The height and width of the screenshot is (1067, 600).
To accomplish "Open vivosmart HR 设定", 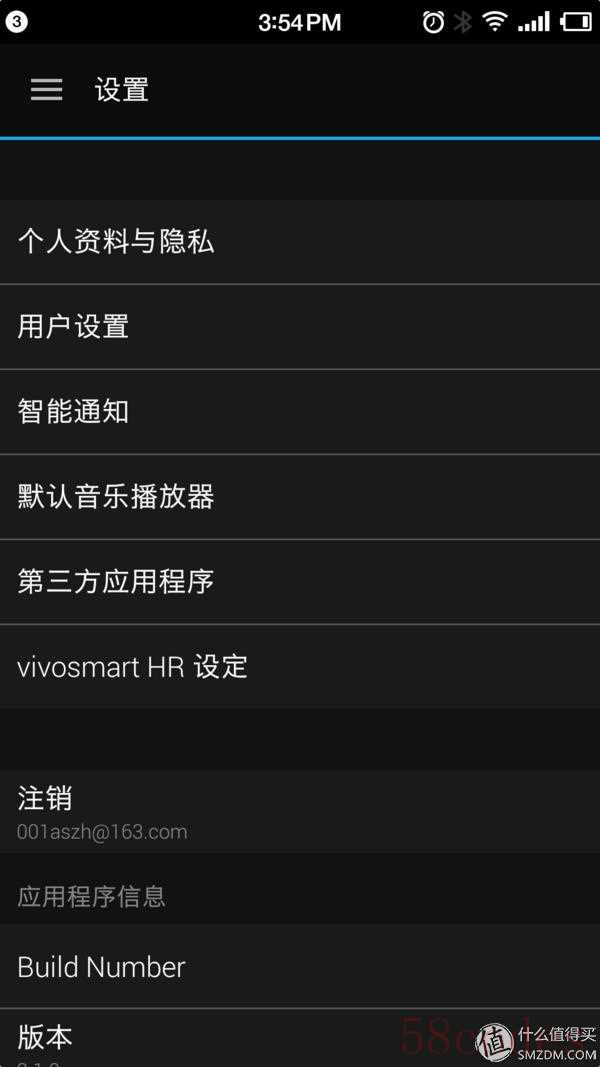I will click(300, 667).
